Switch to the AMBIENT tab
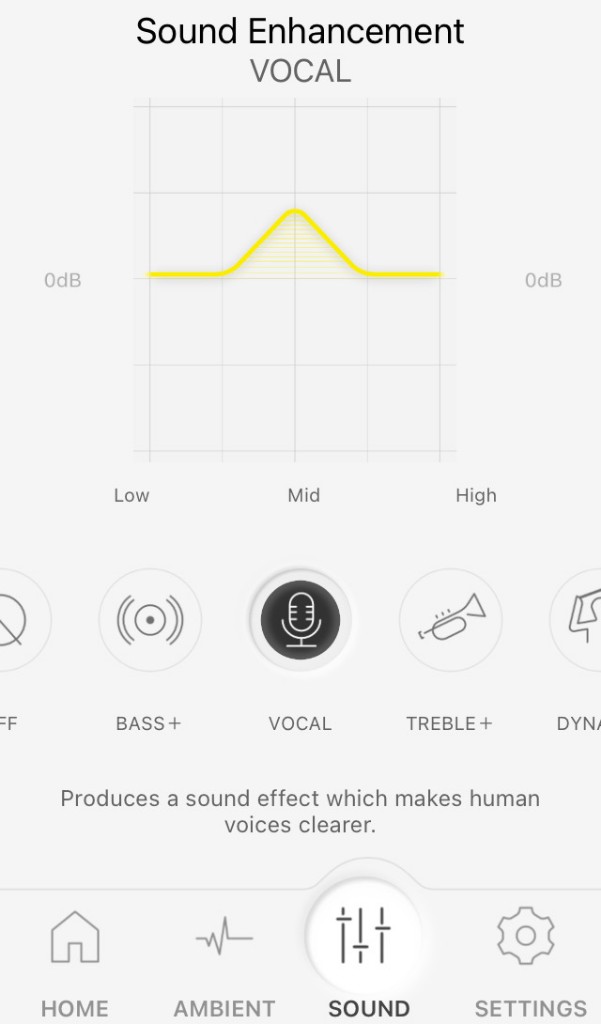Screen dimensions: 601x1024 click(x=224, y=960)
